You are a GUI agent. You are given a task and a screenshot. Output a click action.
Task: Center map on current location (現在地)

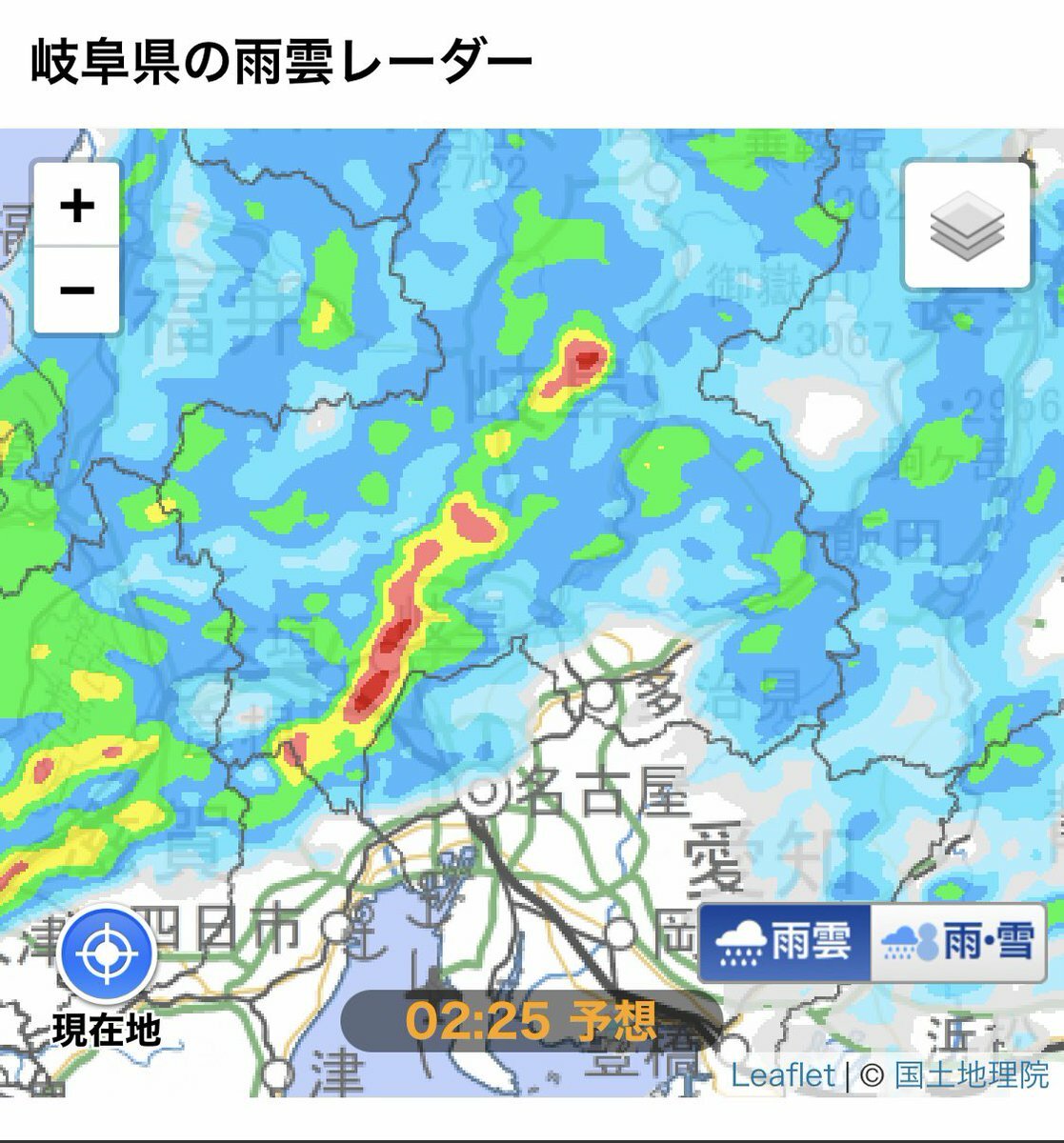click(106, 954)
